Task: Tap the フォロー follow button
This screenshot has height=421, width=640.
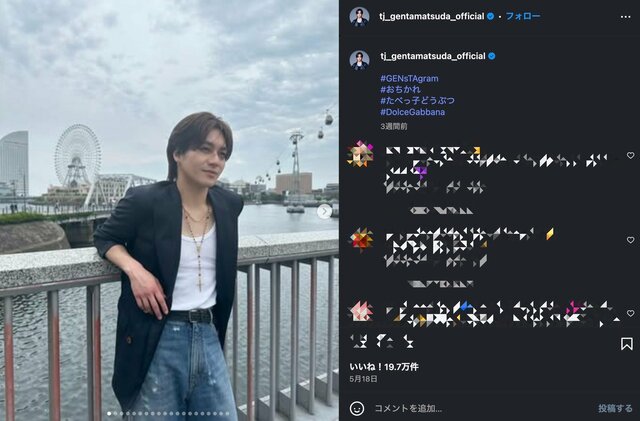Action: (x=523, y=17)
